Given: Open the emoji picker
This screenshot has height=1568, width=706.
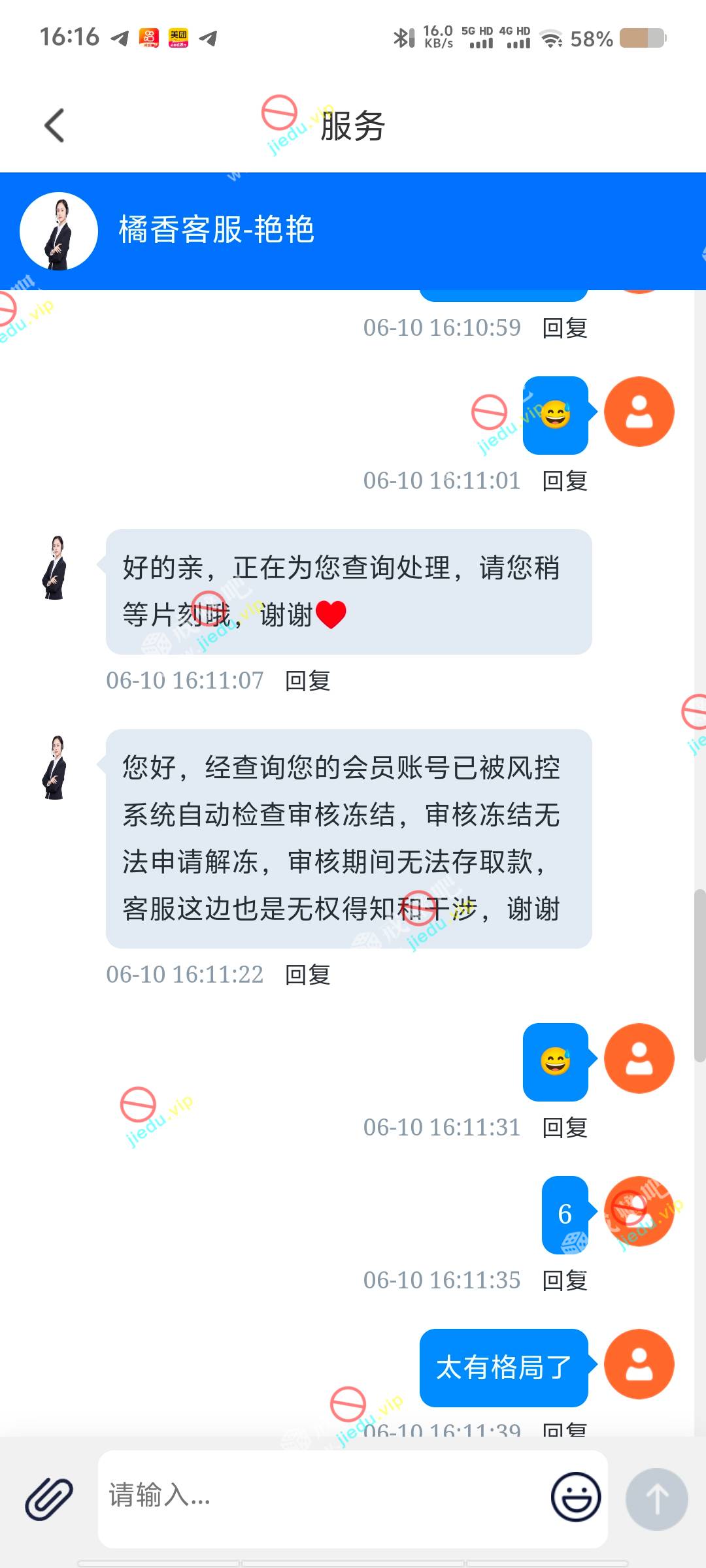Looking at the screenshot, I should pyautogui.click(x=575, y=1497).
